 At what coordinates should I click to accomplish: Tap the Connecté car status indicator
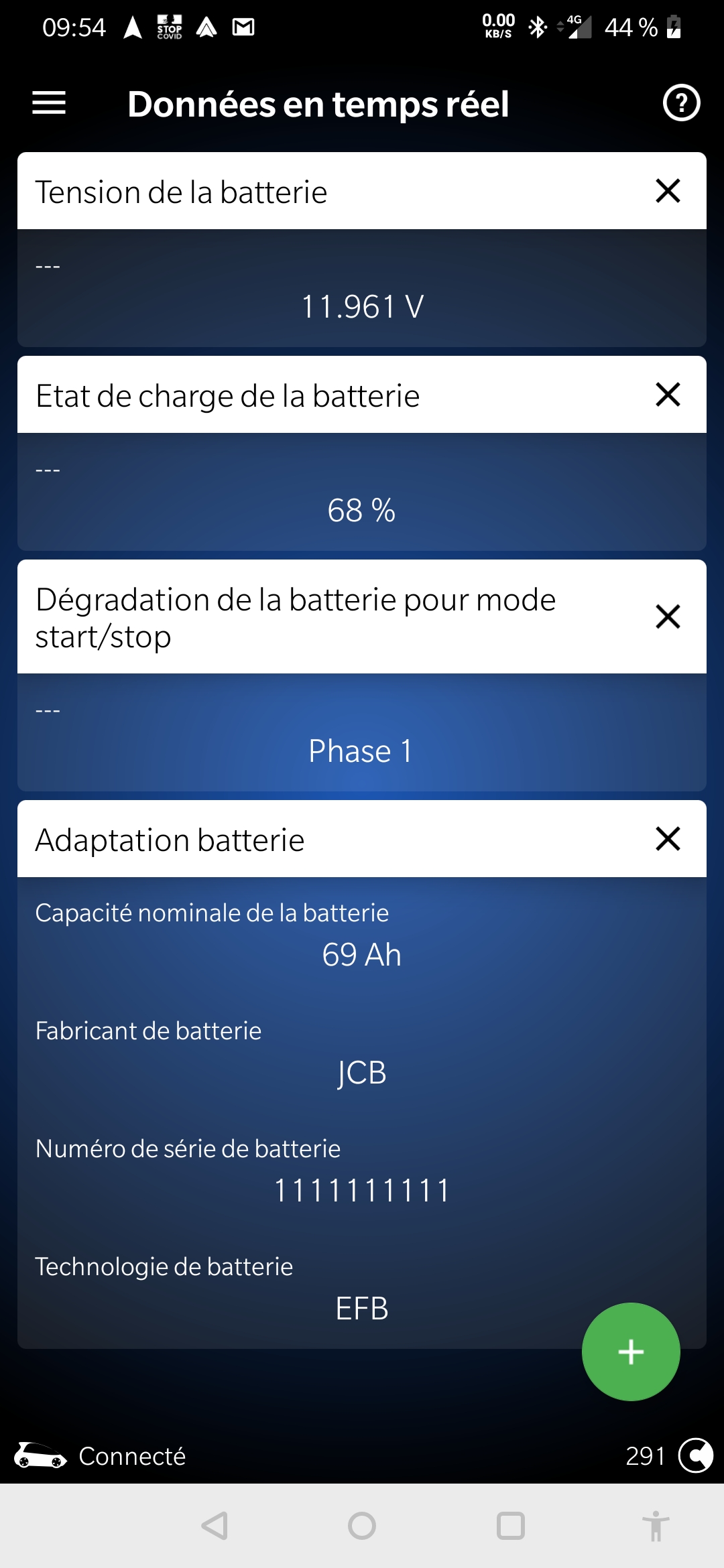pyautogui.click(x=100, y=1456)
